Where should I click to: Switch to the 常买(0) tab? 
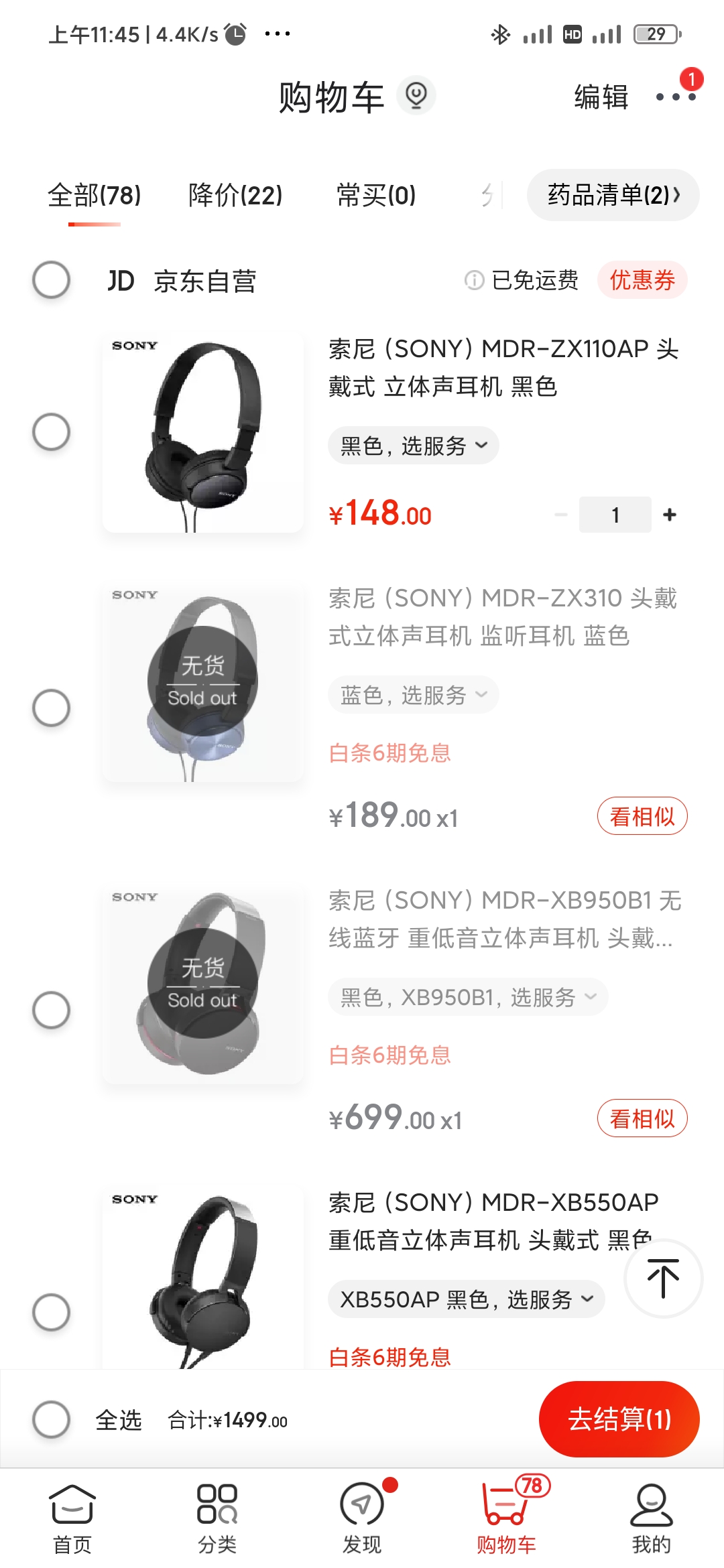376,196
